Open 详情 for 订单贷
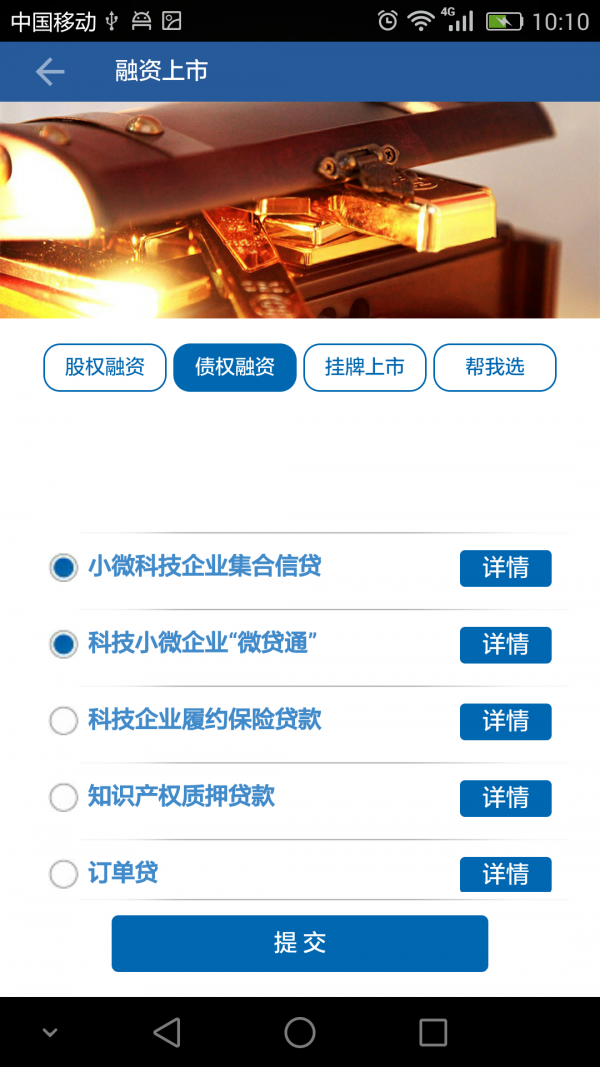 [505, 874]
